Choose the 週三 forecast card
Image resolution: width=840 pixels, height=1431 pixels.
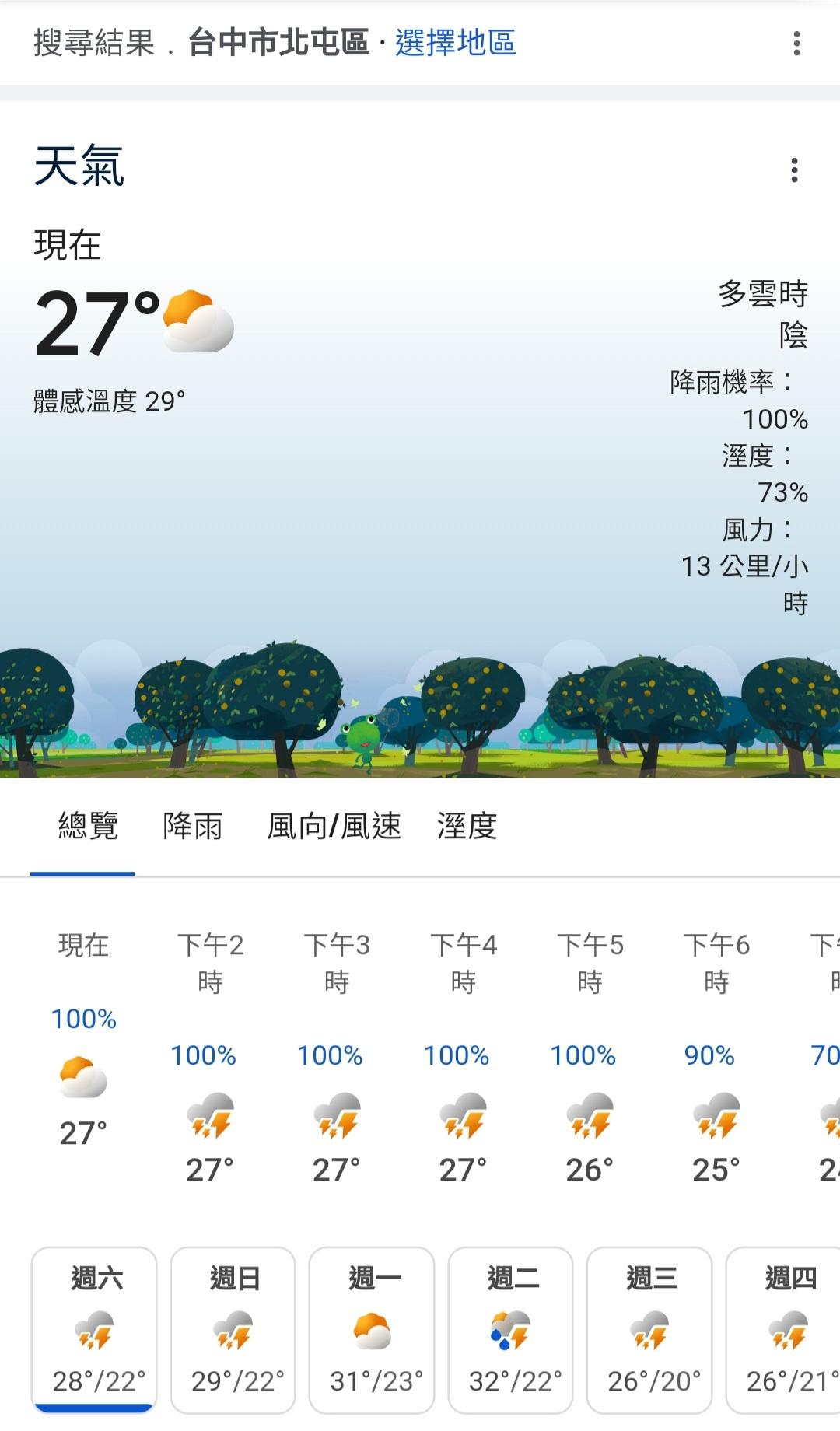point(649,1330)
